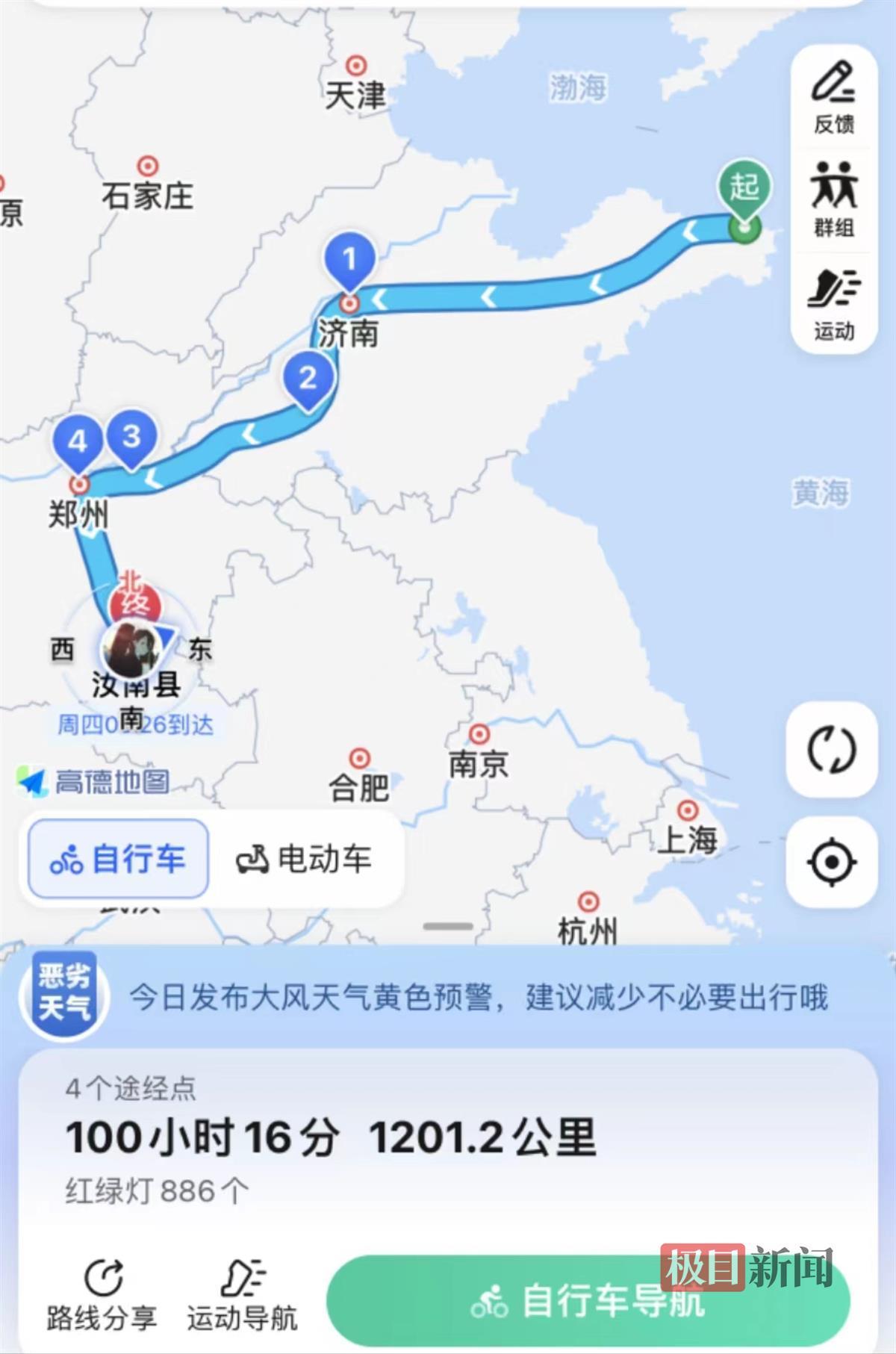896x1354 pixels.
Task: Start 自行车导航 bicycle navigation
Action: point(588,1301)
